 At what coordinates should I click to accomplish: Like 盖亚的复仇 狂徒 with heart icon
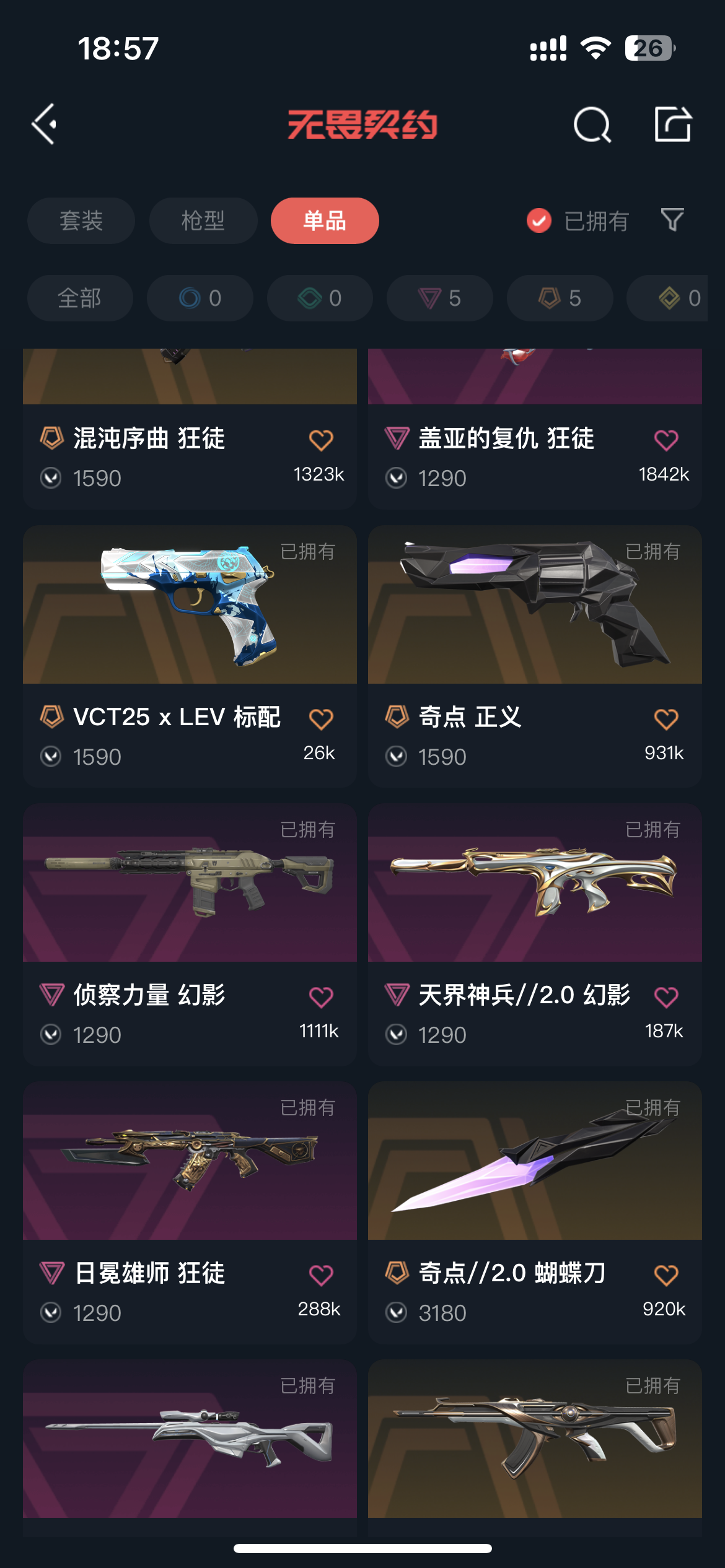click(666, 440)
